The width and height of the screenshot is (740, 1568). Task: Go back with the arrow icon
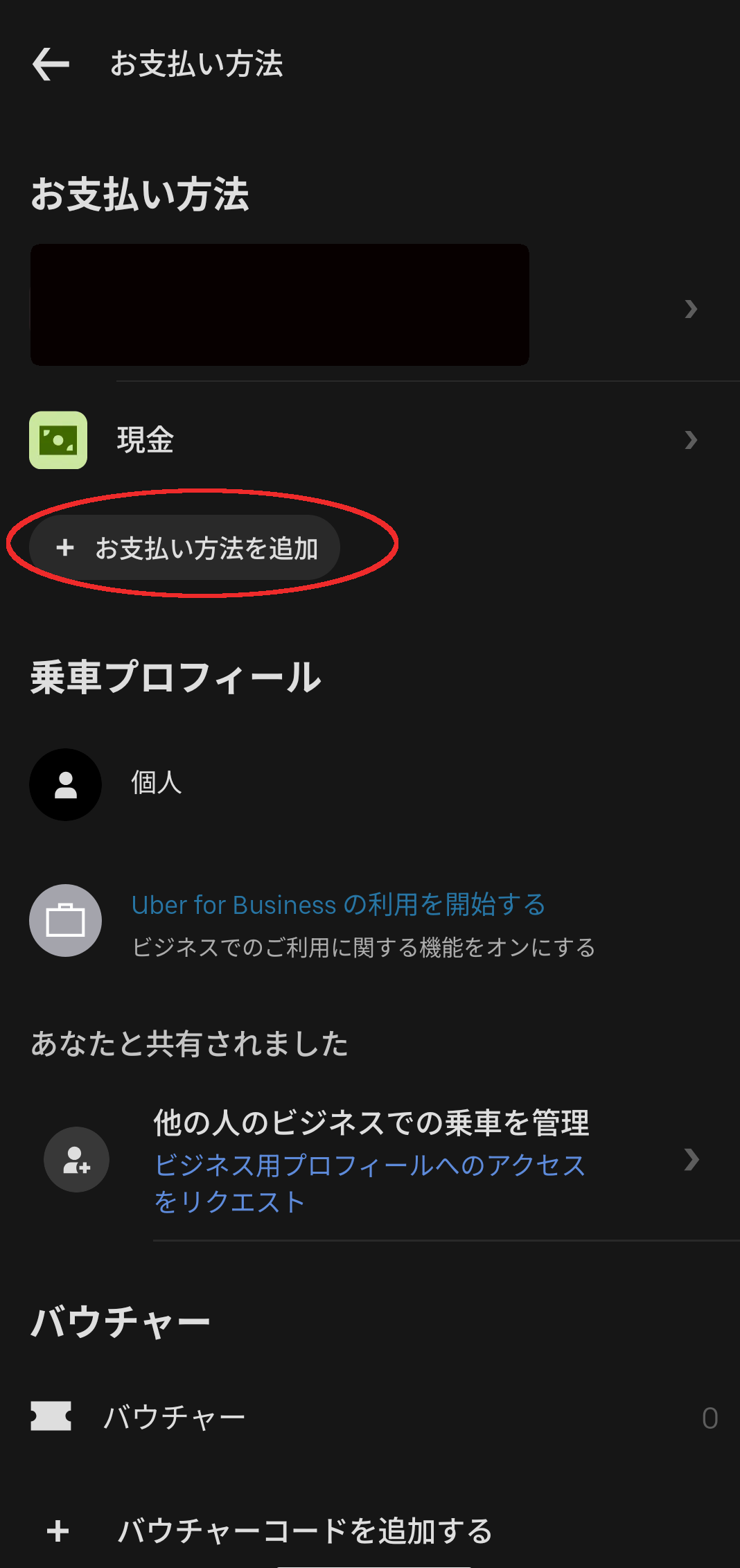click(51, 64)
